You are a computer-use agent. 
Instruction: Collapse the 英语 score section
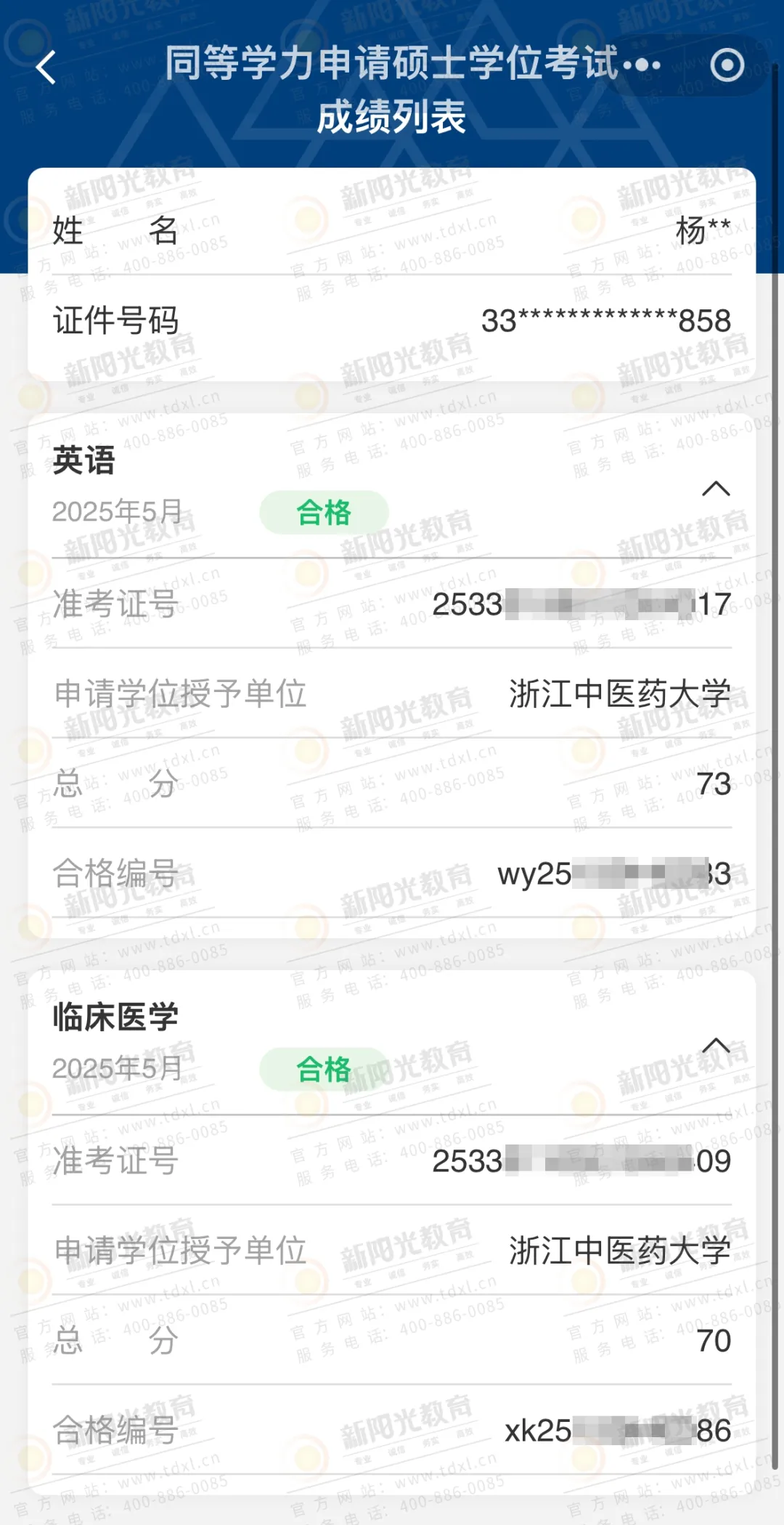tap(716, 489)
